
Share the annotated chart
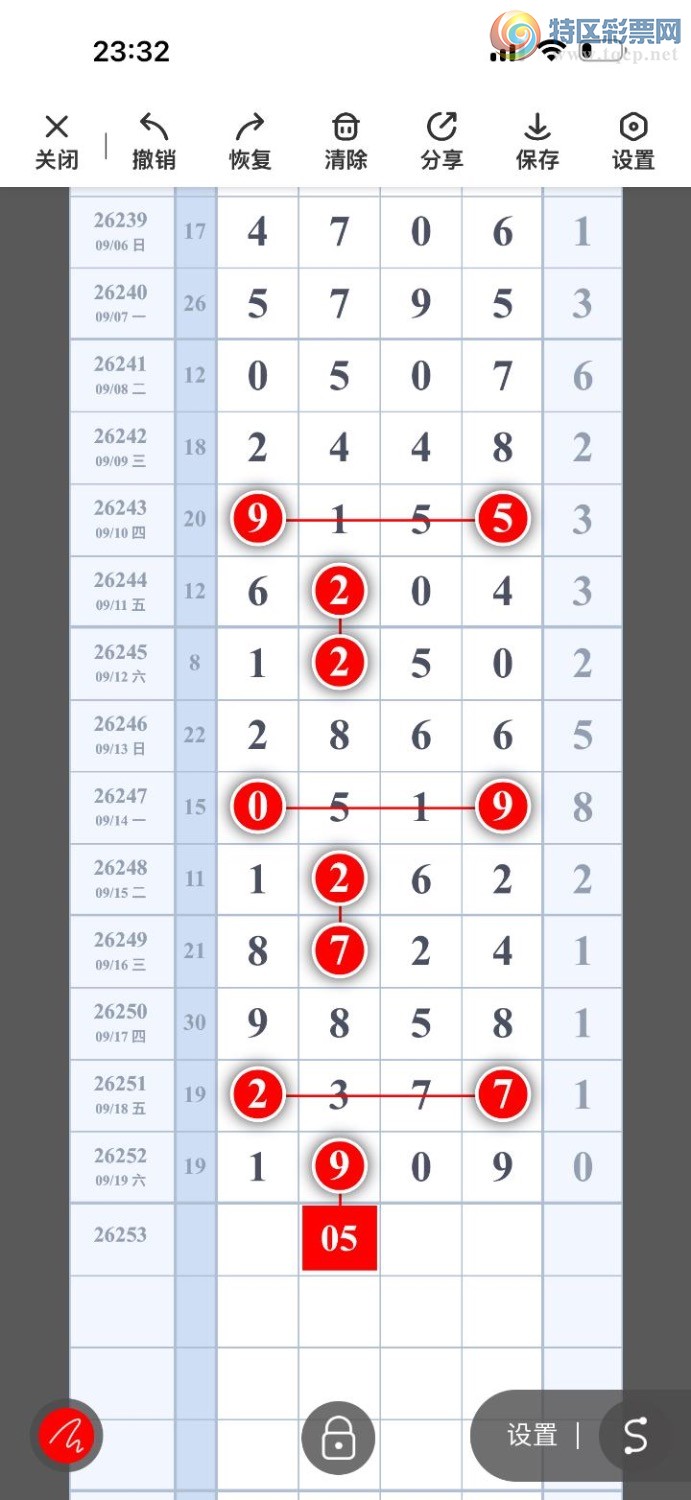[441, 142]
